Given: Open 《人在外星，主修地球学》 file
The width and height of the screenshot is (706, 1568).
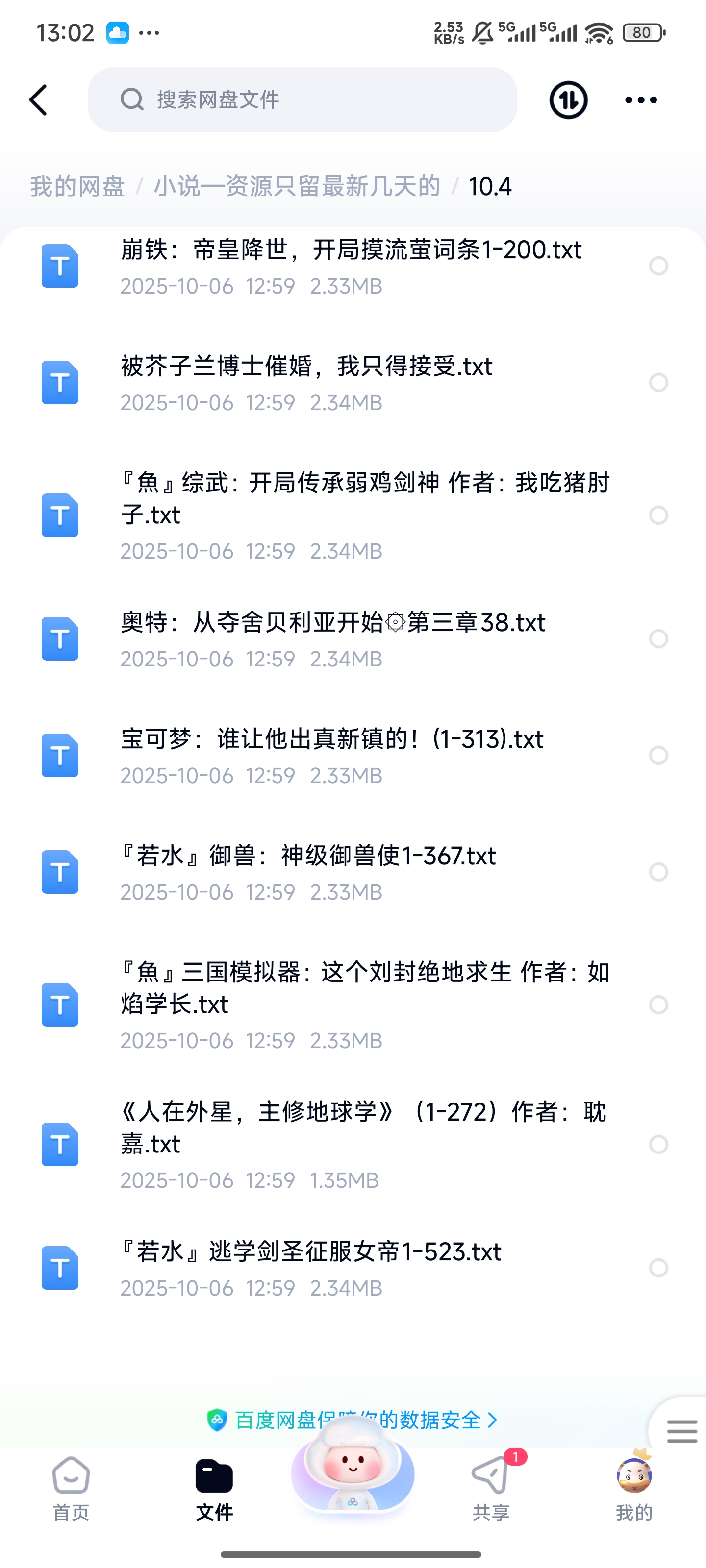Looking at the screenshot, I should 363,1144.
